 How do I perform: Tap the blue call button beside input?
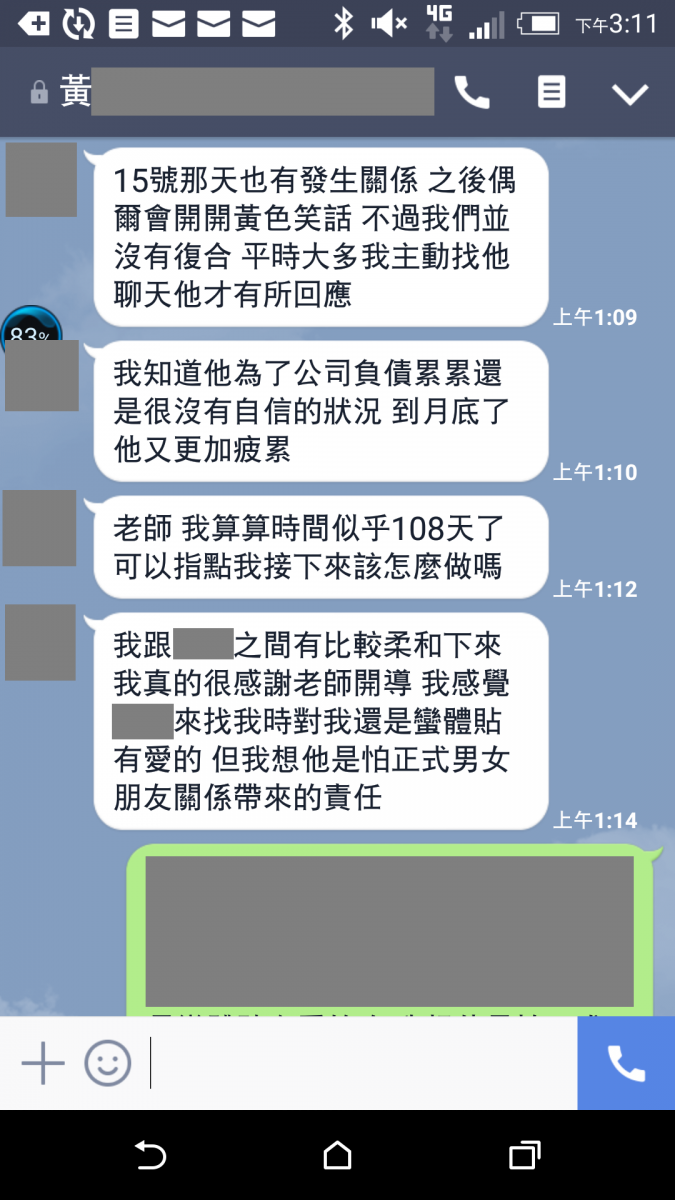point(626,1062)
